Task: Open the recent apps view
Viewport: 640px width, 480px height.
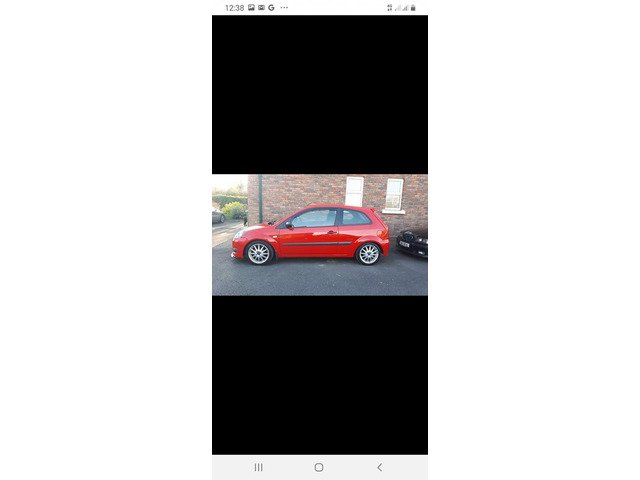Action: [259, 467]
